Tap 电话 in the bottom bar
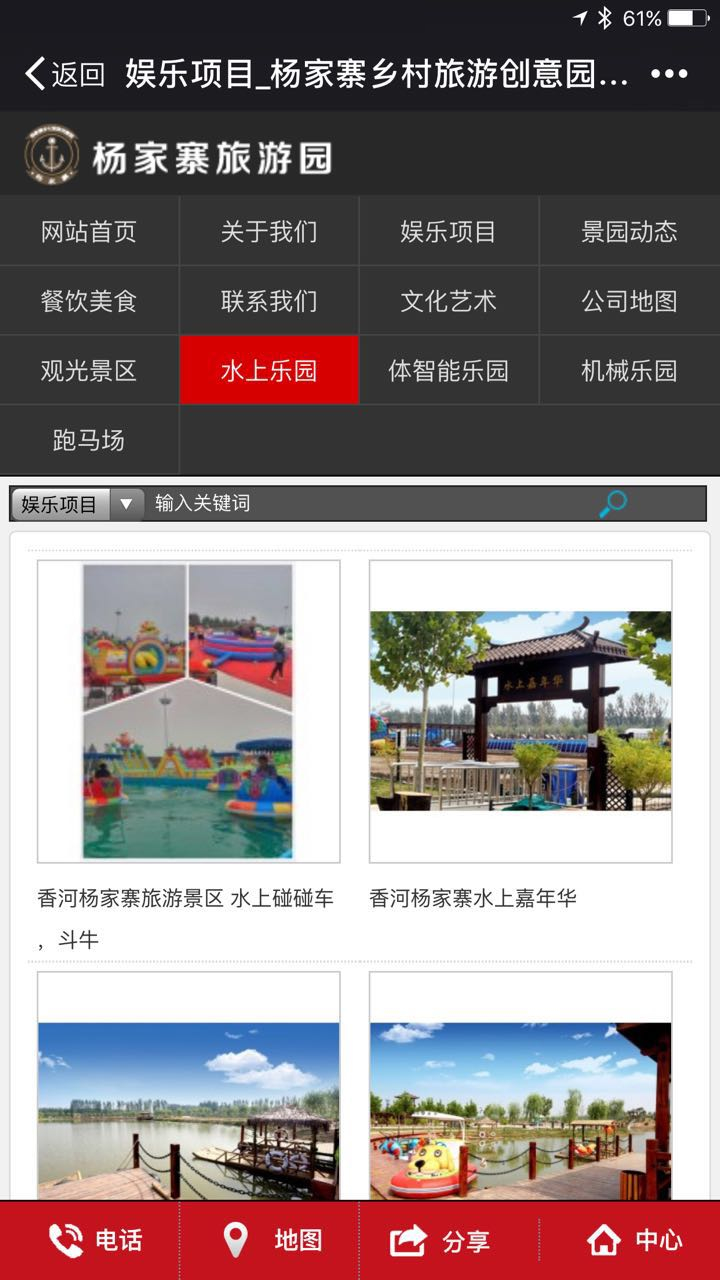This screenshot has width=720, height=1280. pos(95,1241)
